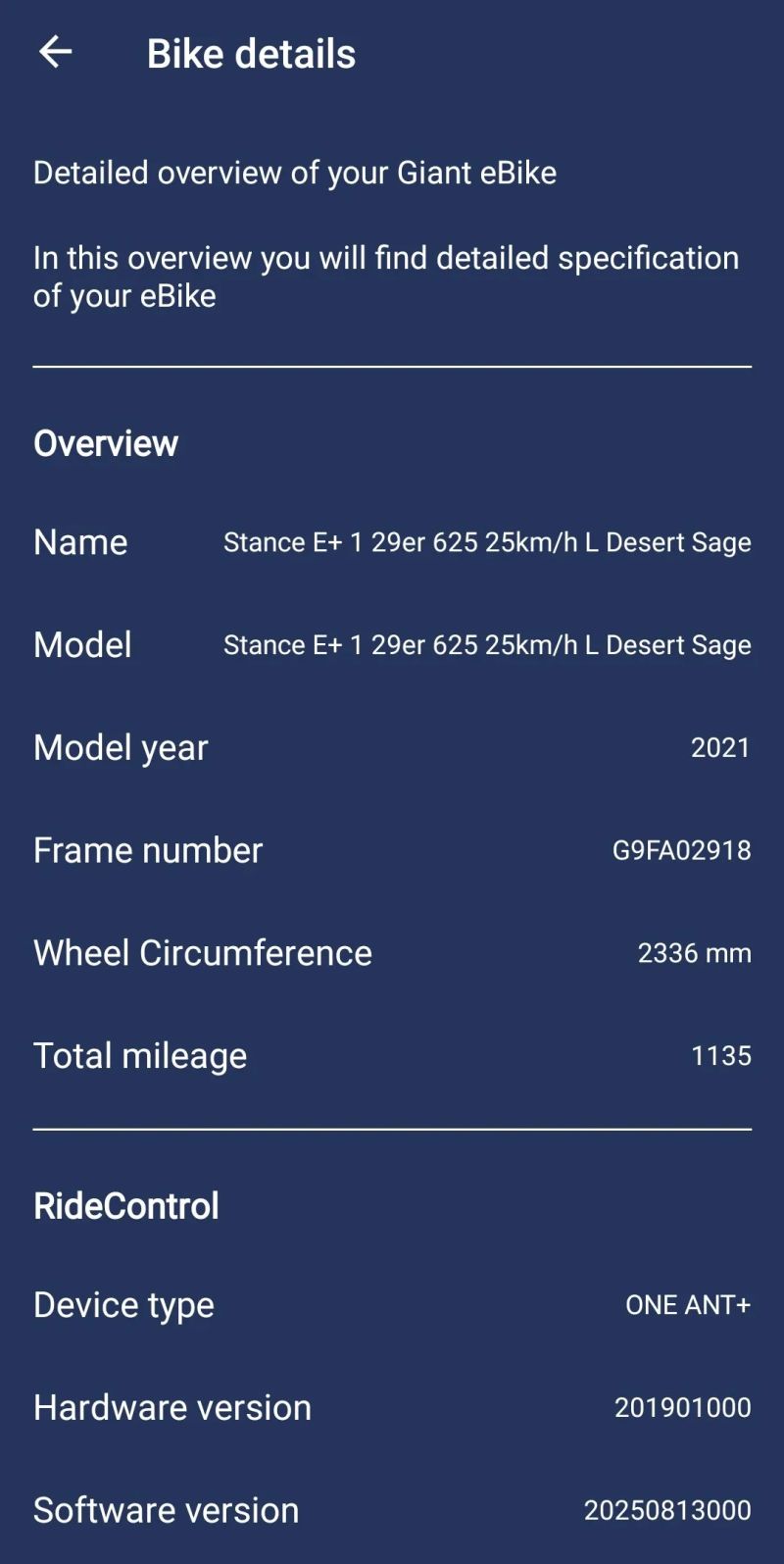Tap the Device type label

[122, 1305]
